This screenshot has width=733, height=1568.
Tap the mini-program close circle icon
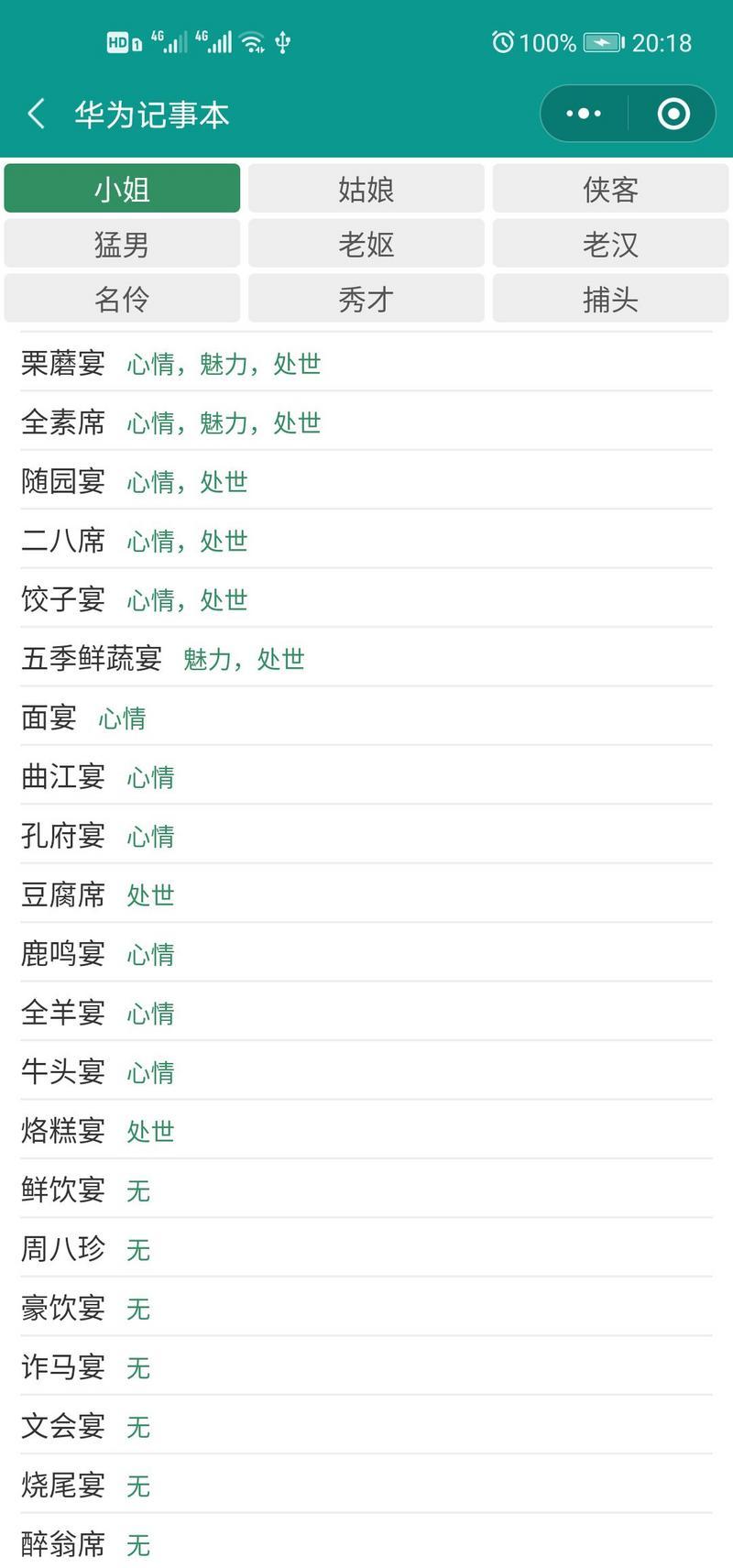(x=672, y=113)
